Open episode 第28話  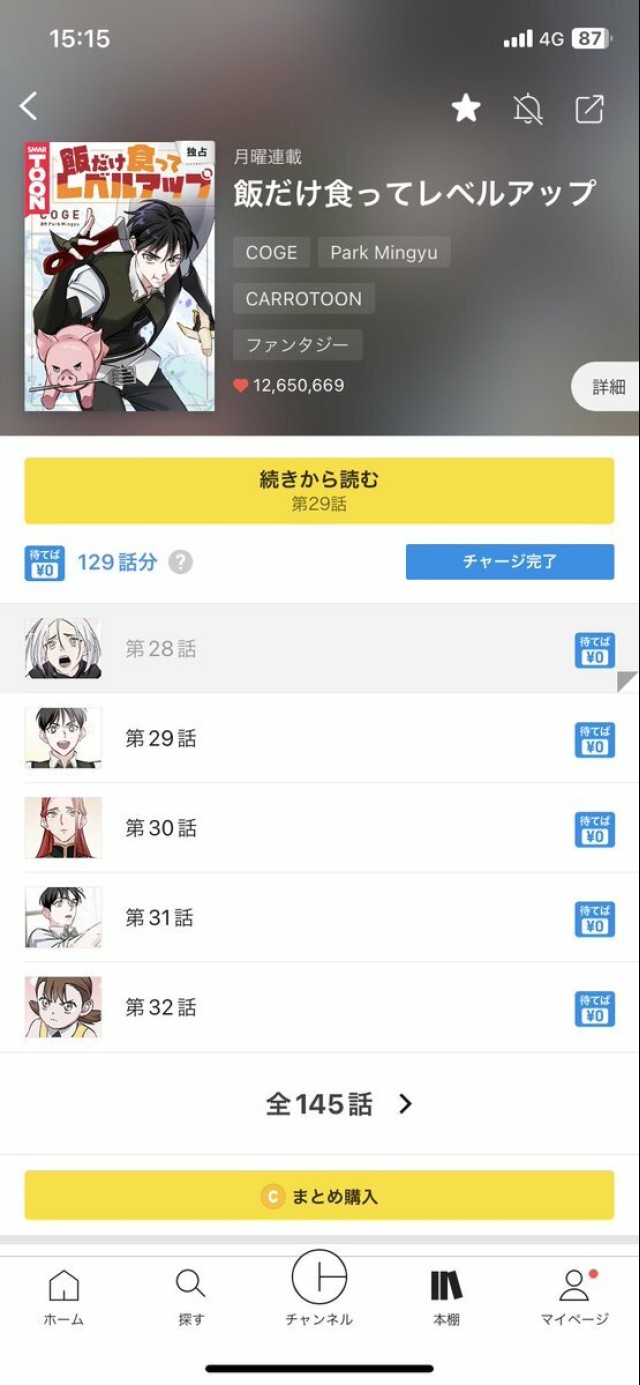[300, 649]
